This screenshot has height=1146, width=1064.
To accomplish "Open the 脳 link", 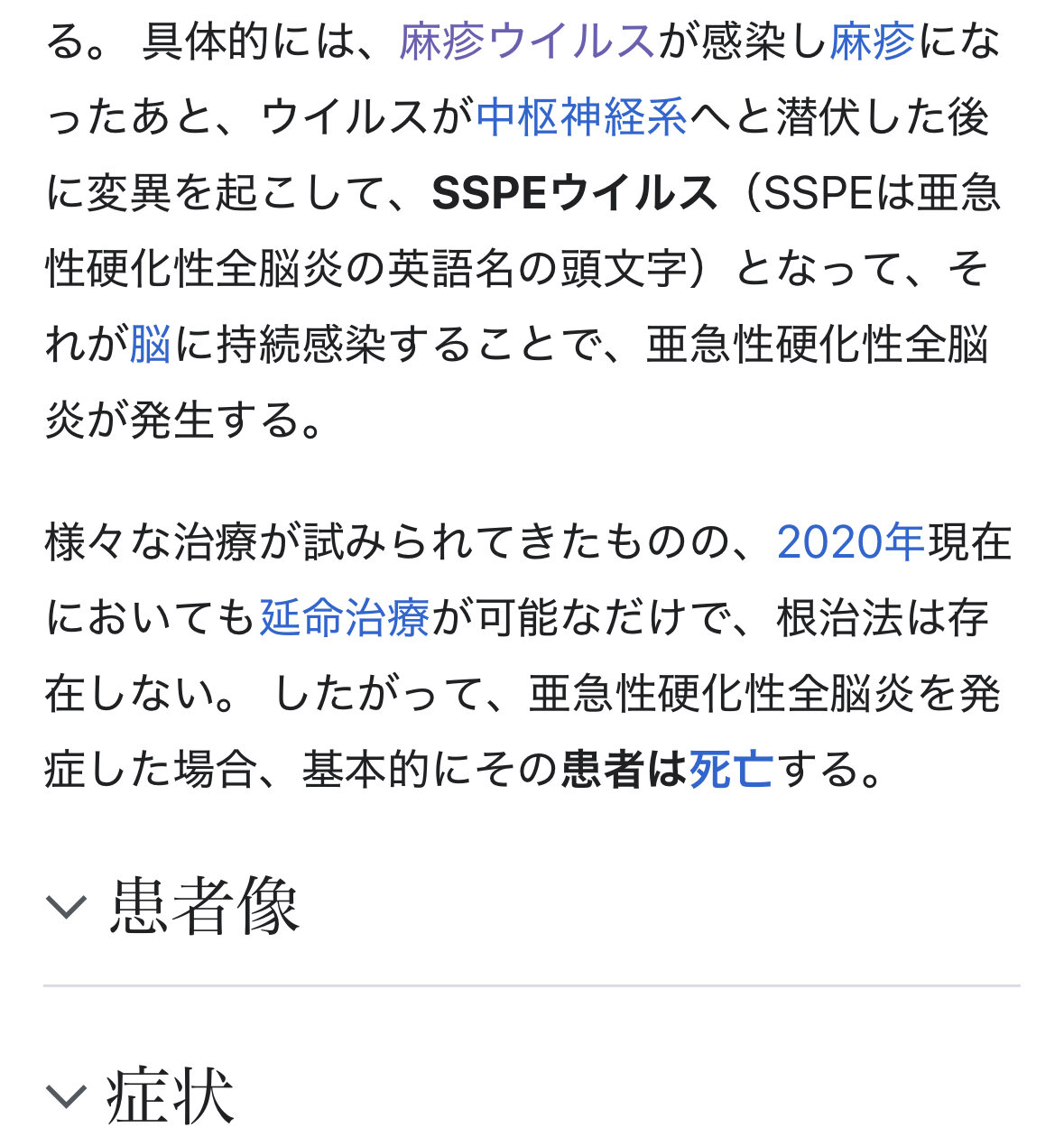I will point(150,345).
